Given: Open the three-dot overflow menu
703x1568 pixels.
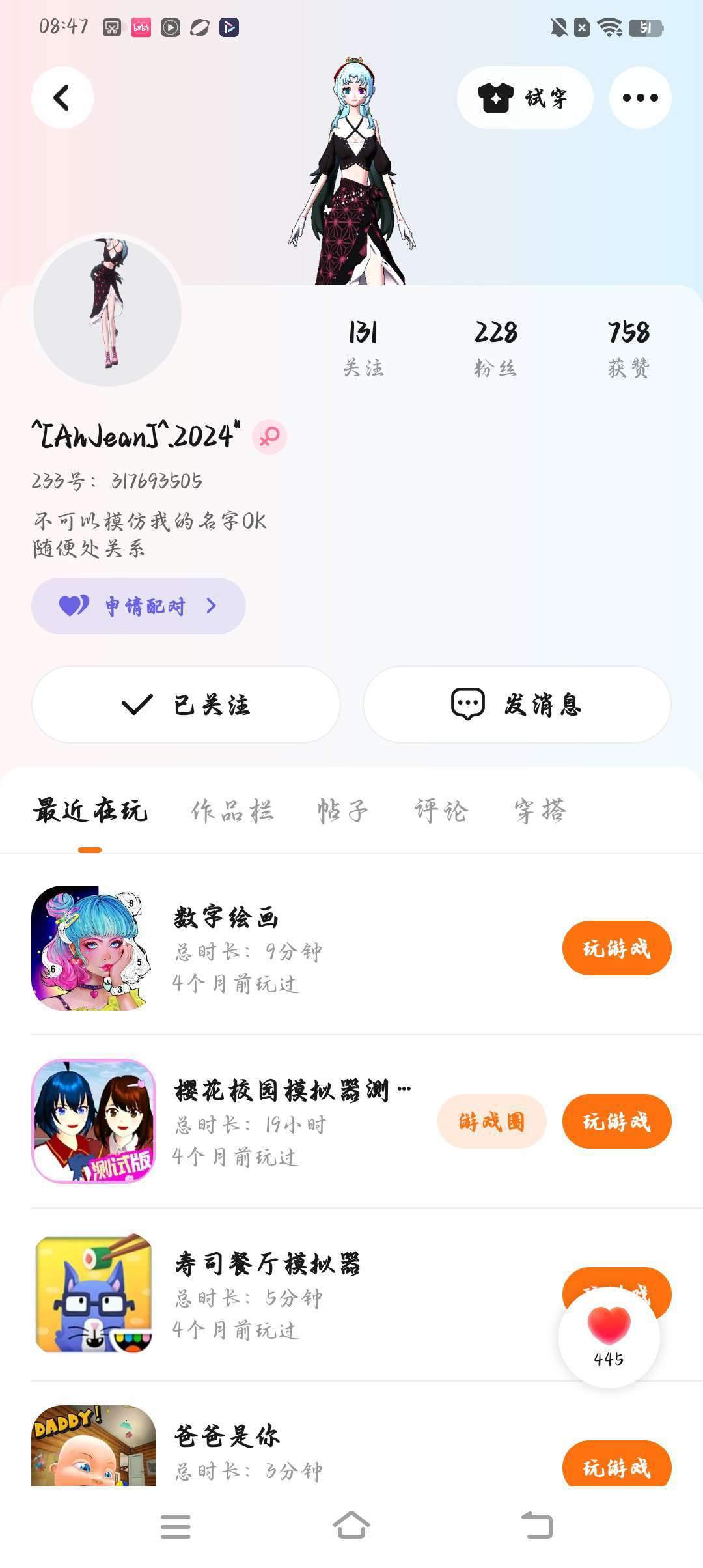Looking at the screenshot, I should pyautogui.click(x=640, y=98).
